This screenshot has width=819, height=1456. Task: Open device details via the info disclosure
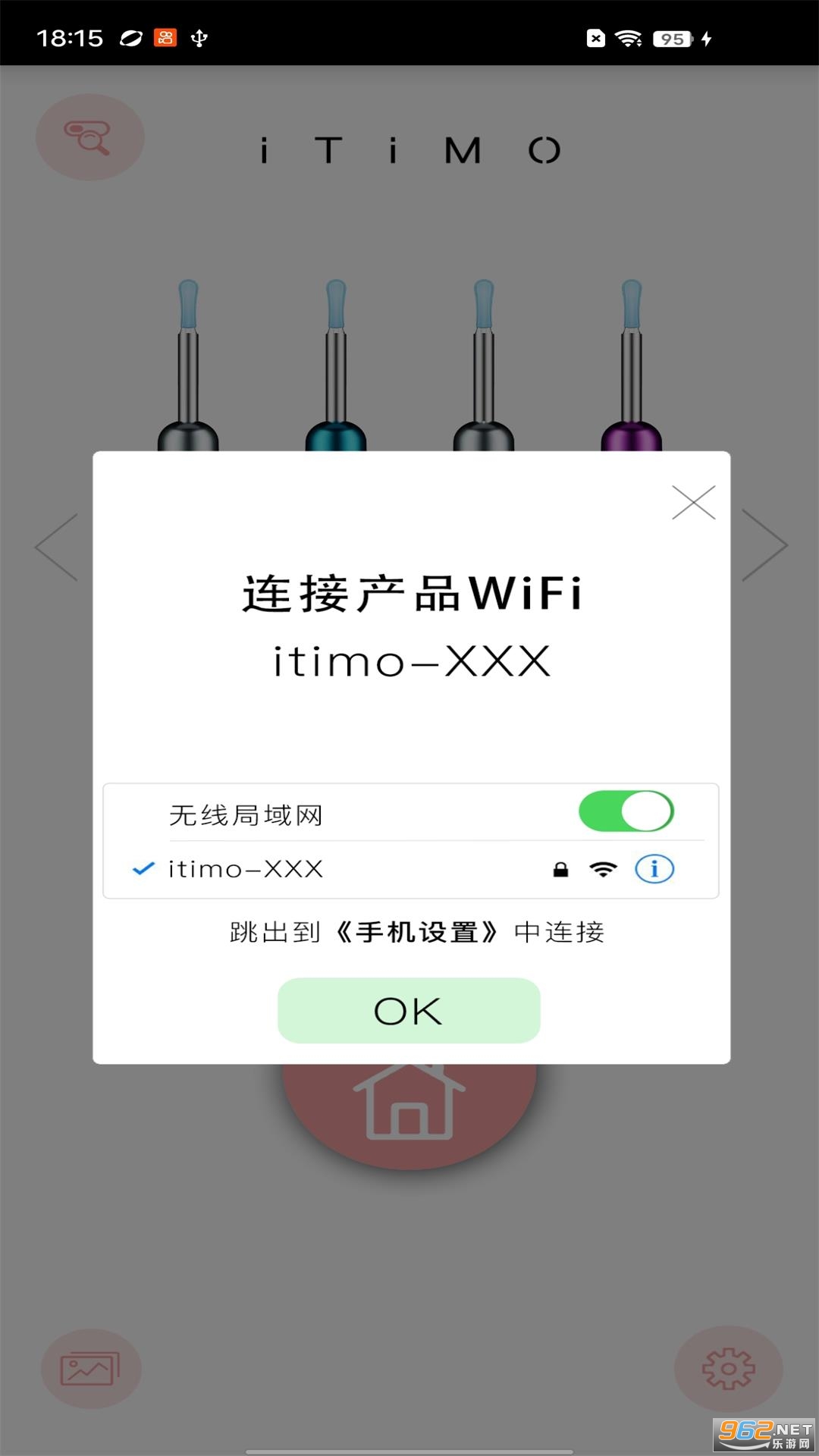tap(655, 870)
